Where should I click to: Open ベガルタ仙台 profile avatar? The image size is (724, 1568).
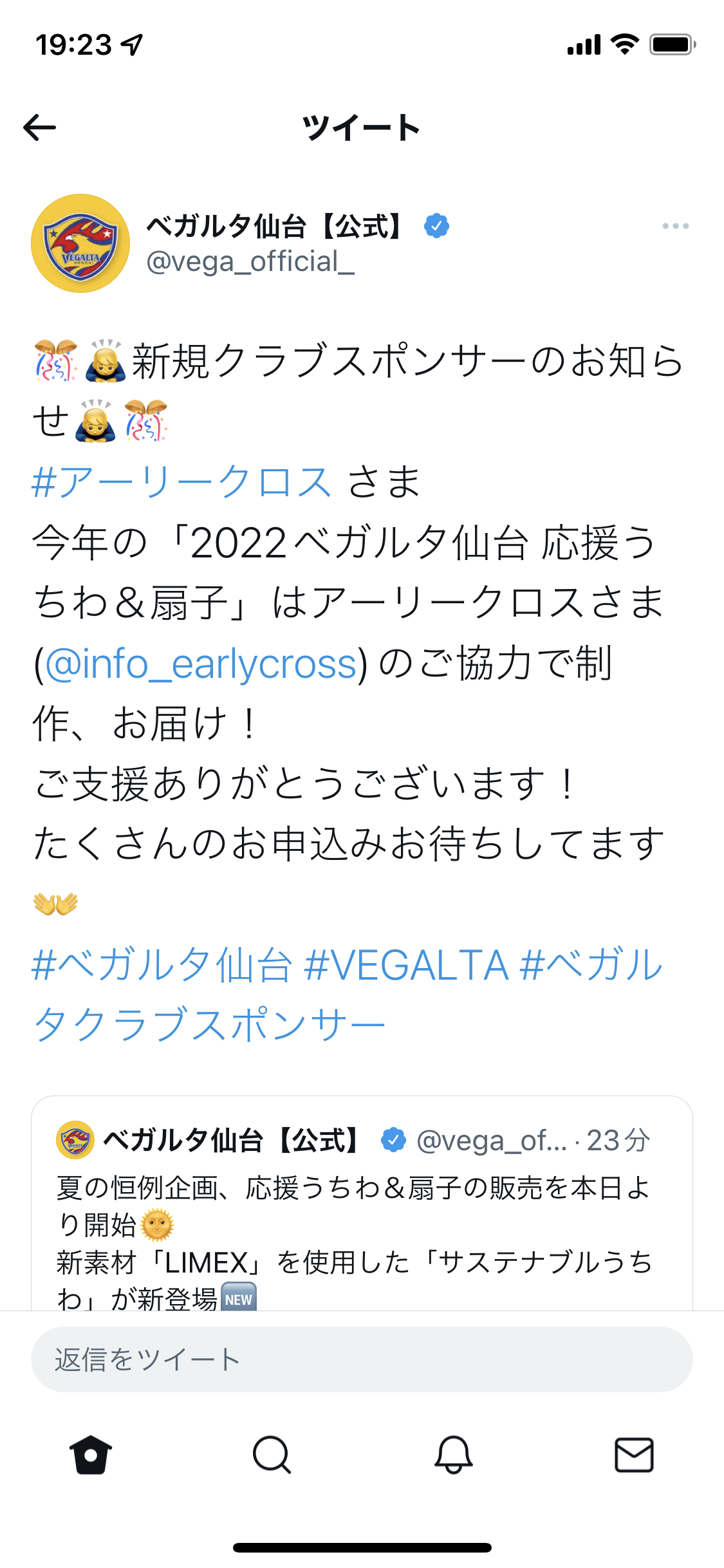coord(80,243)
